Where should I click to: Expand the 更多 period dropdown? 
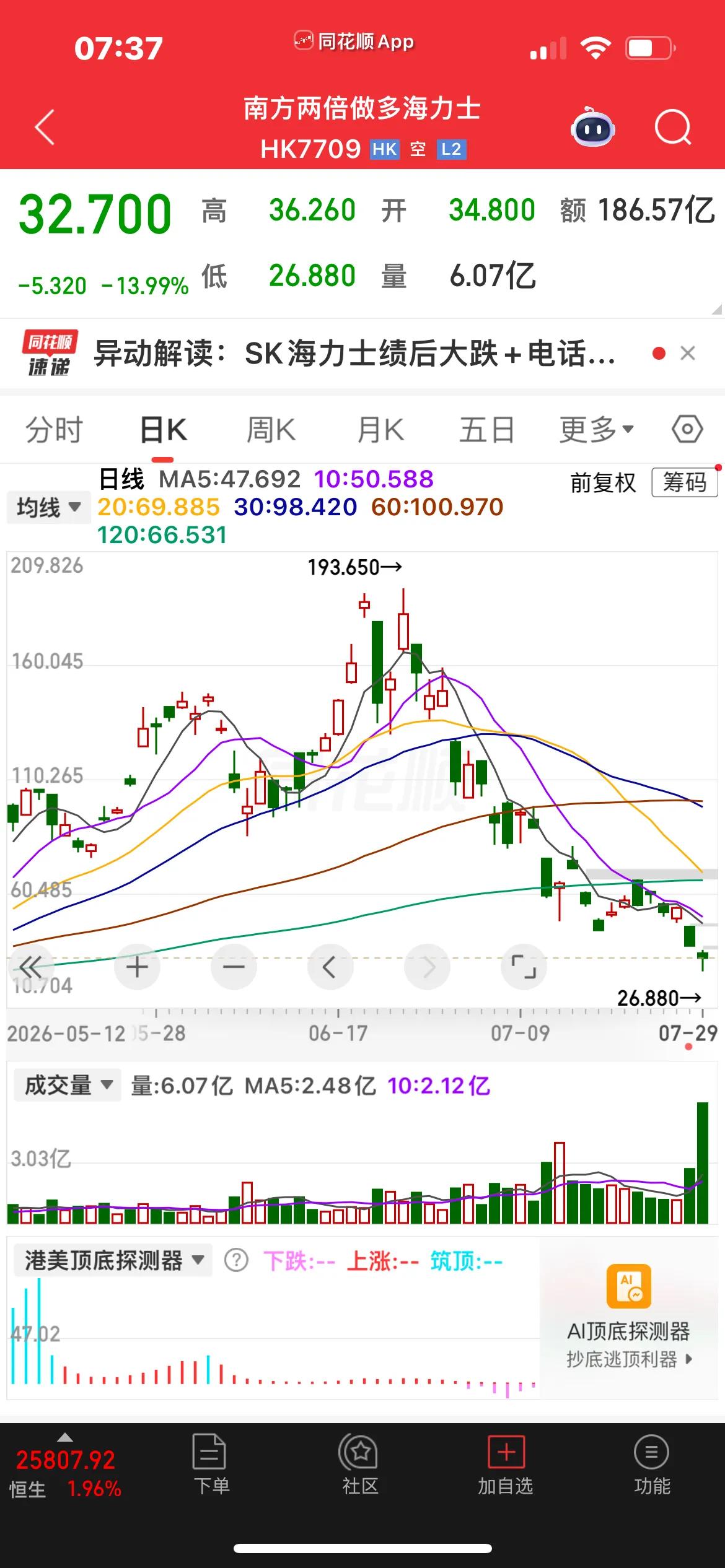[596, 430]
